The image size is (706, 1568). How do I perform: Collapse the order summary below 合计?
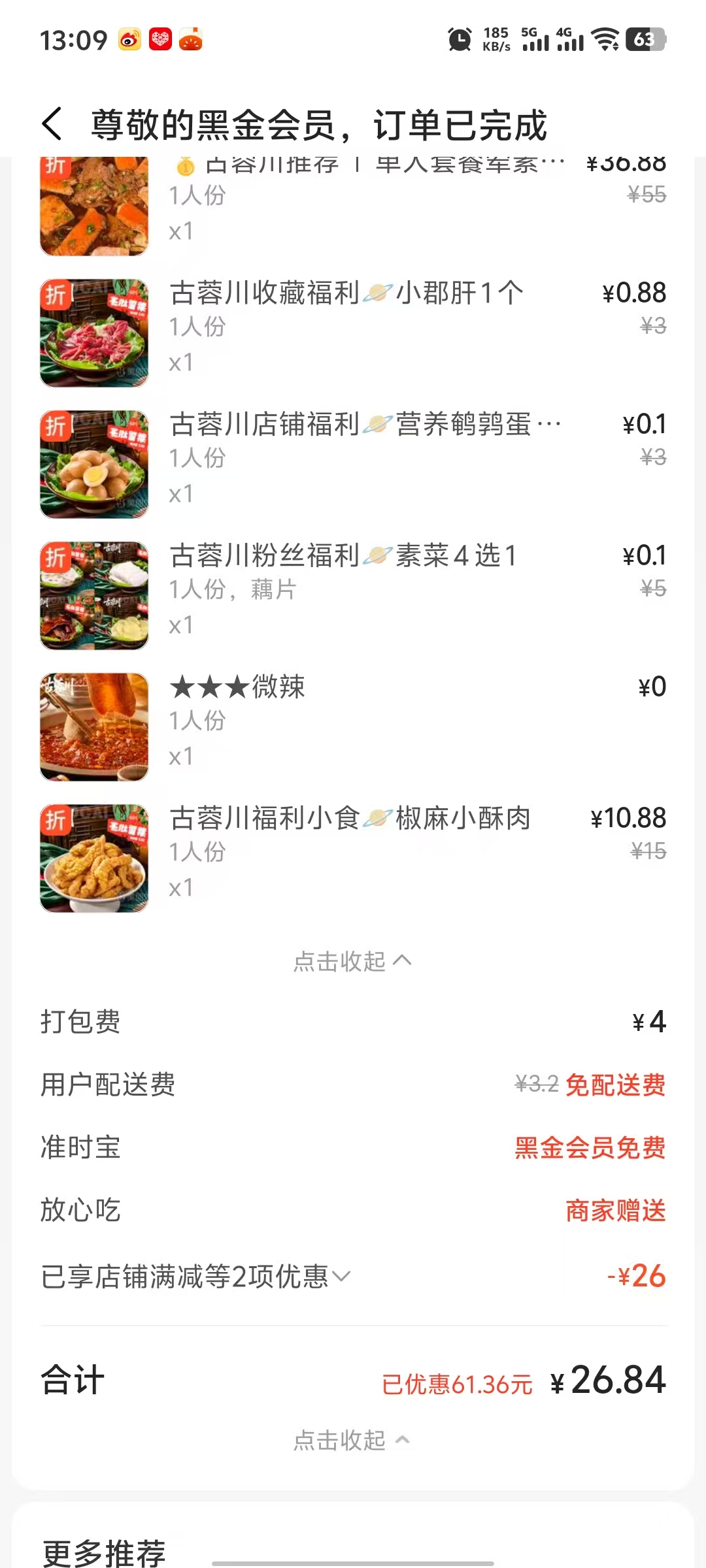pos(352,1439)
